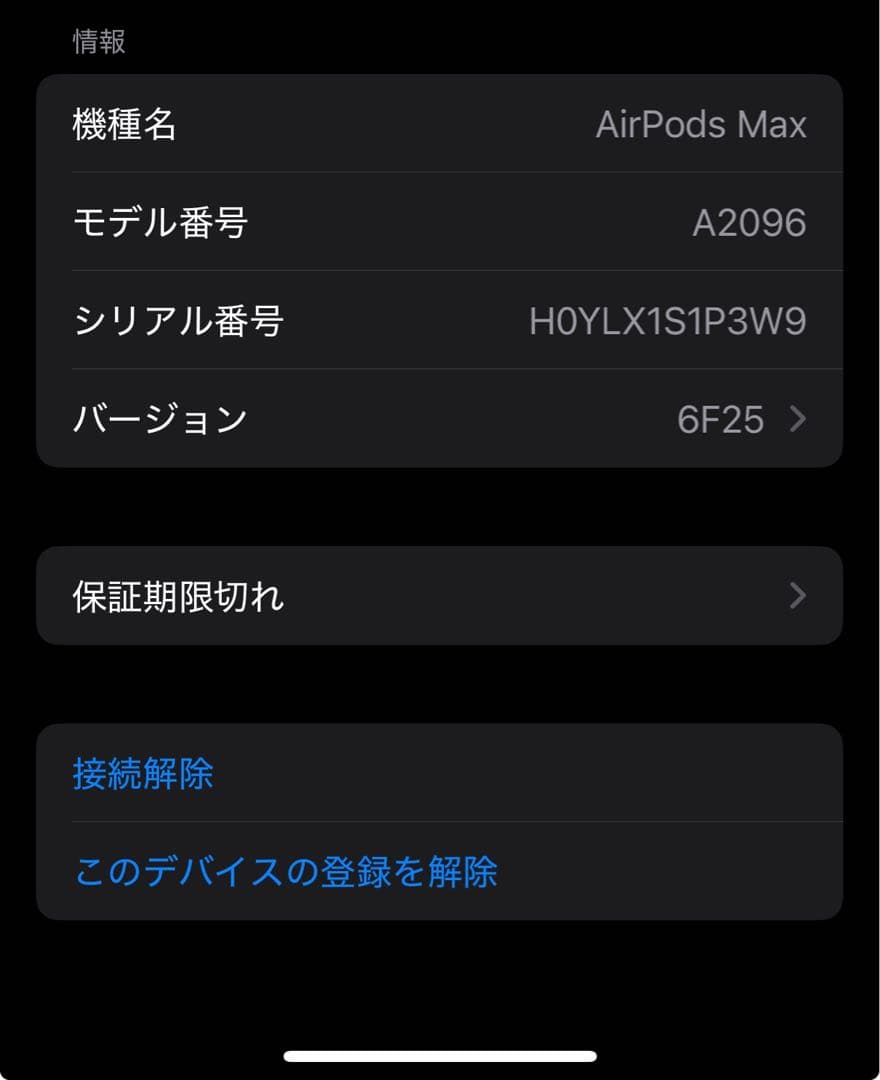
Task: Tap the home indicator bar at bottom
Action: [440, 1052]
